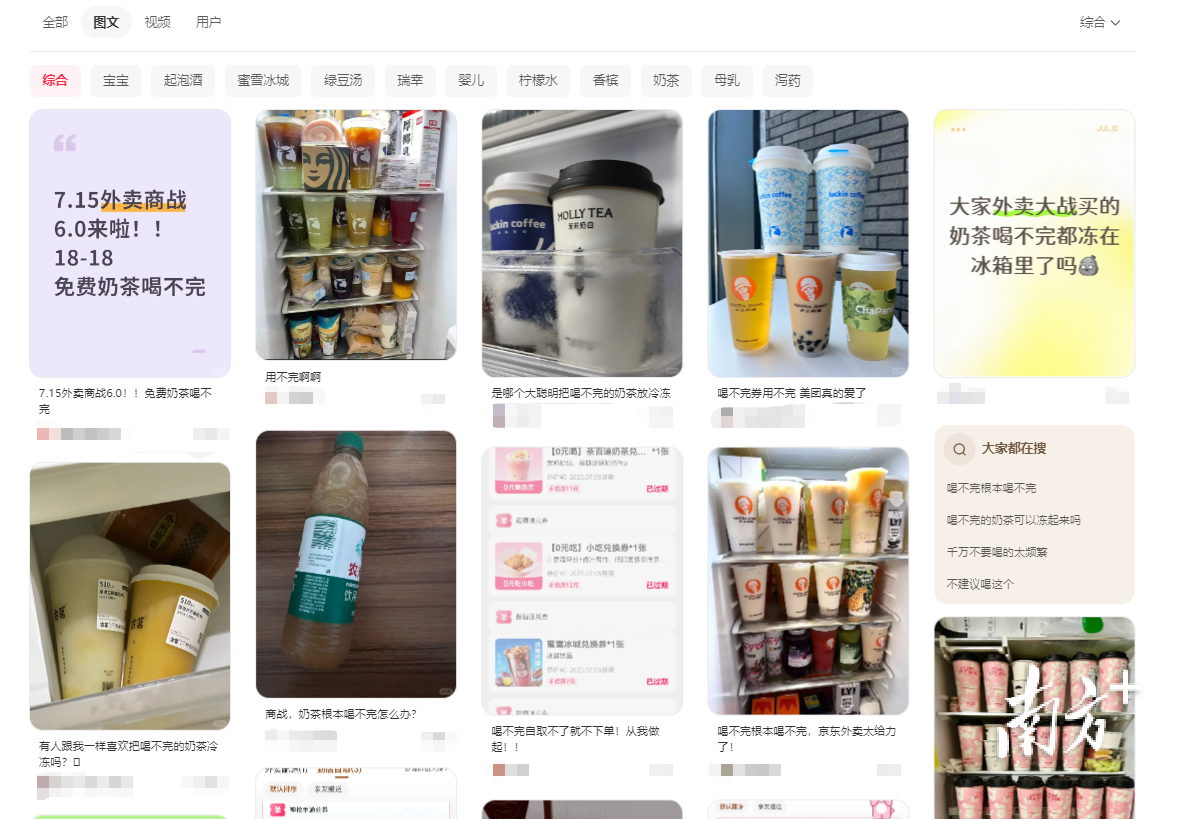Select the 宝宝 filter chip
Screen dimensions: 1198x819
pyautogui.click(x=116, y=80)
